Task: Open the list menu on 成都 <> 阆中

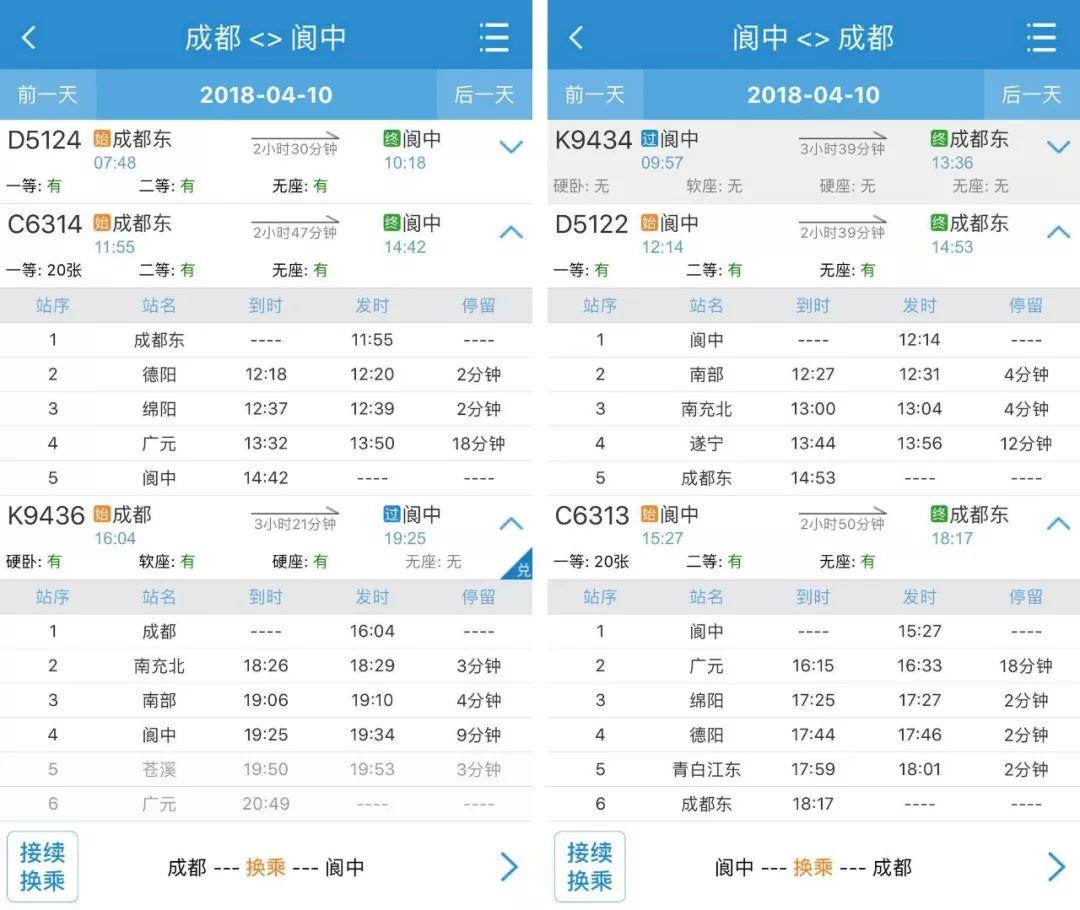Action: pos(494,38)
